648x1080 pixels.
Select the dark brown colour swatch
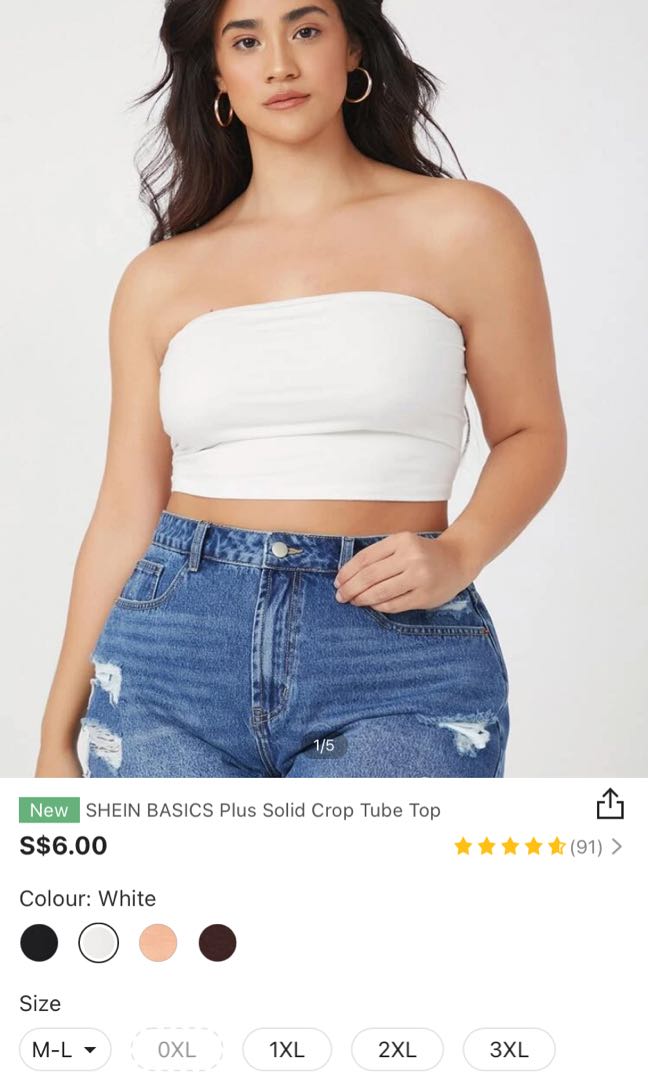point(217,942)
